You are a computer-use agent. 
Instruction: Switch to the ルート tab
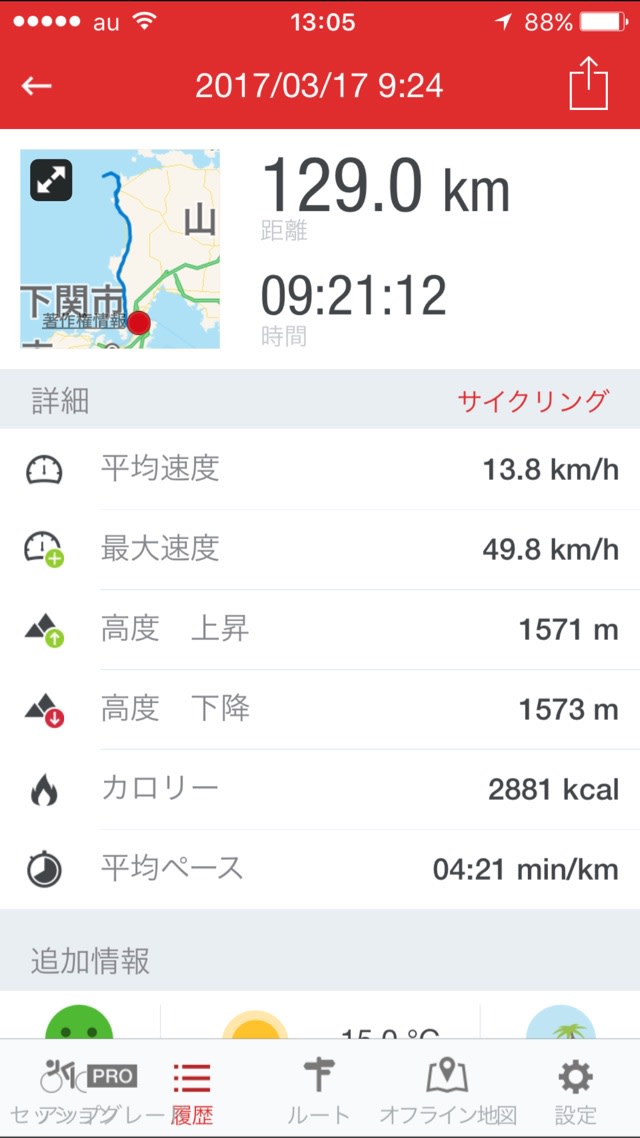318,1089
